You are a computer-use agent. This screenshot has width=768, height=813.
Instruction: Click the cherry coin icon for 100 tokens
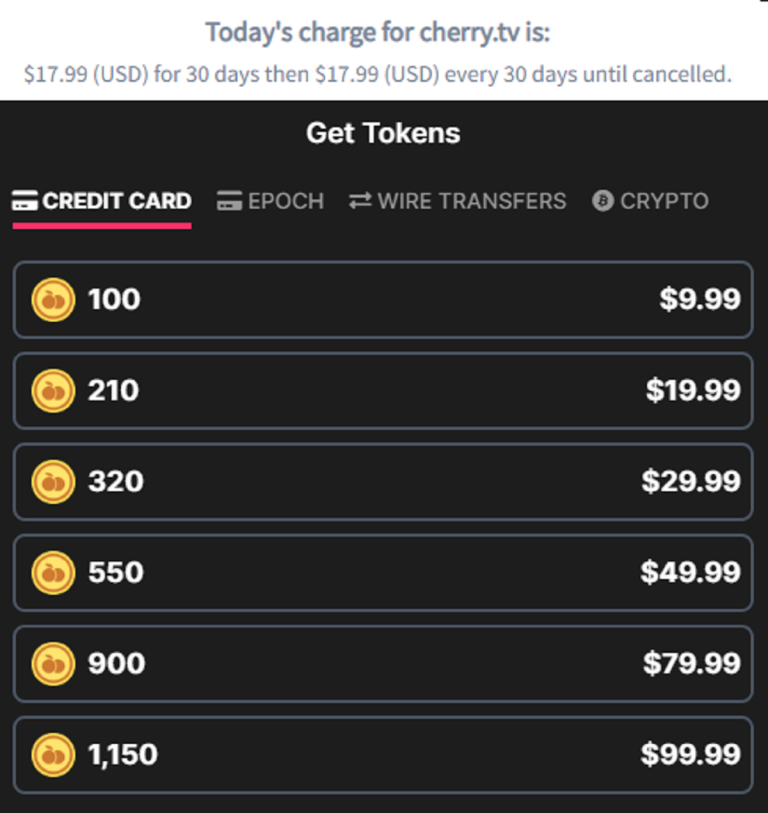point(53,299)
